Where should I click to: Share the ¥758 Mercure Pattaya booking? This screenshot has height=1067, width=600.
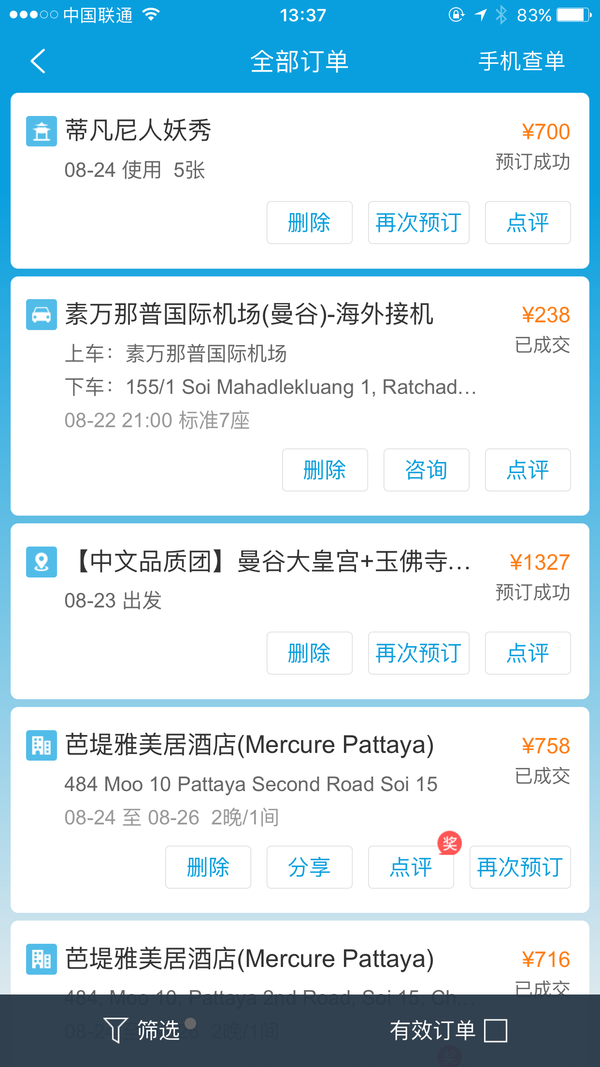(310, 867)
